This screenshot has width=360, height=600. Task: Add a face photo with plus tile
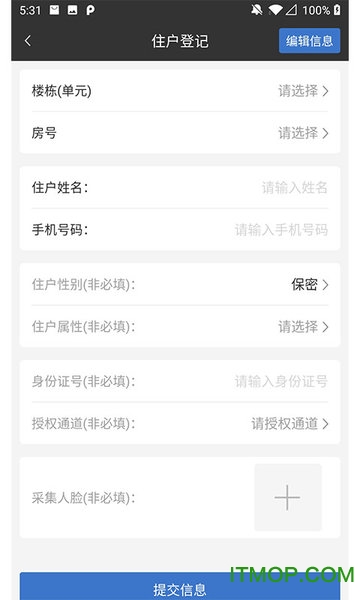coord(288,497)
